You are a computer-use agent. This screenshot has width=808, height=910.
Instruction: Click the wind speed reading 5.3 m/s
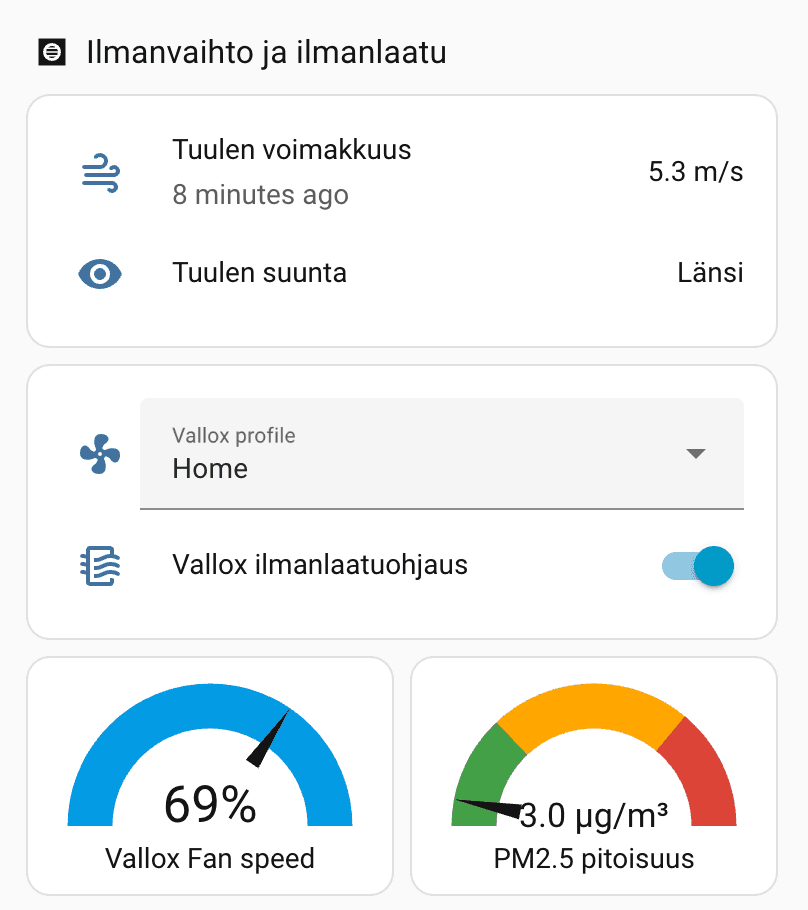(x=697, y=171)
